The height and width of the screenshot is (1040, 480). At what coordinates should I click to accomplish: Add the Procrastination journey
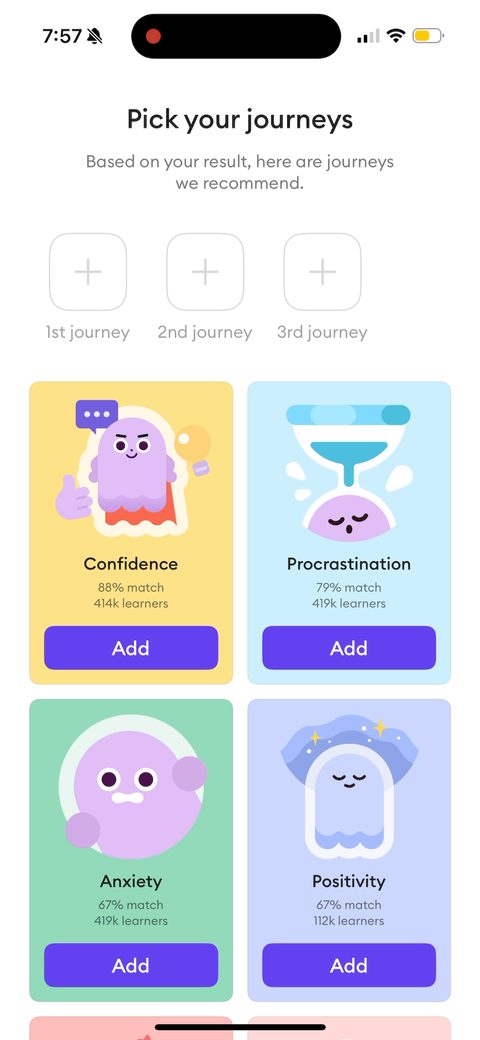click(349, 648)
